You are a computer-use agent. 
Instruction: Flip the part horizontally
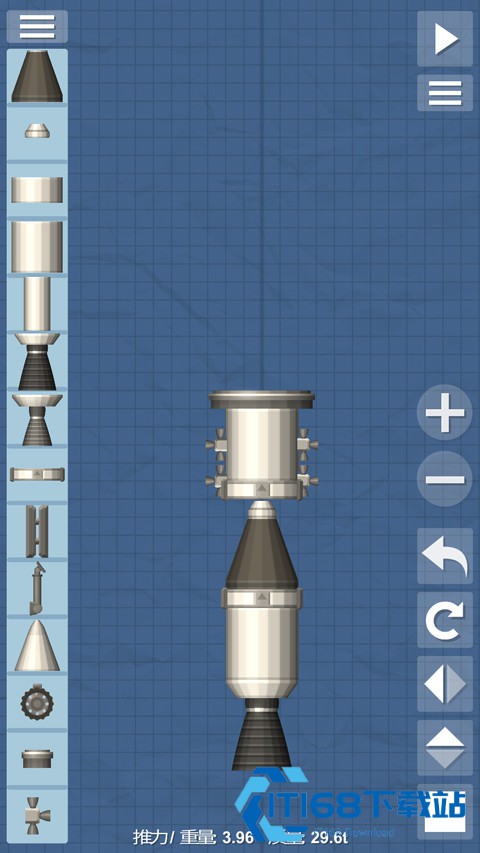[445, 684]
